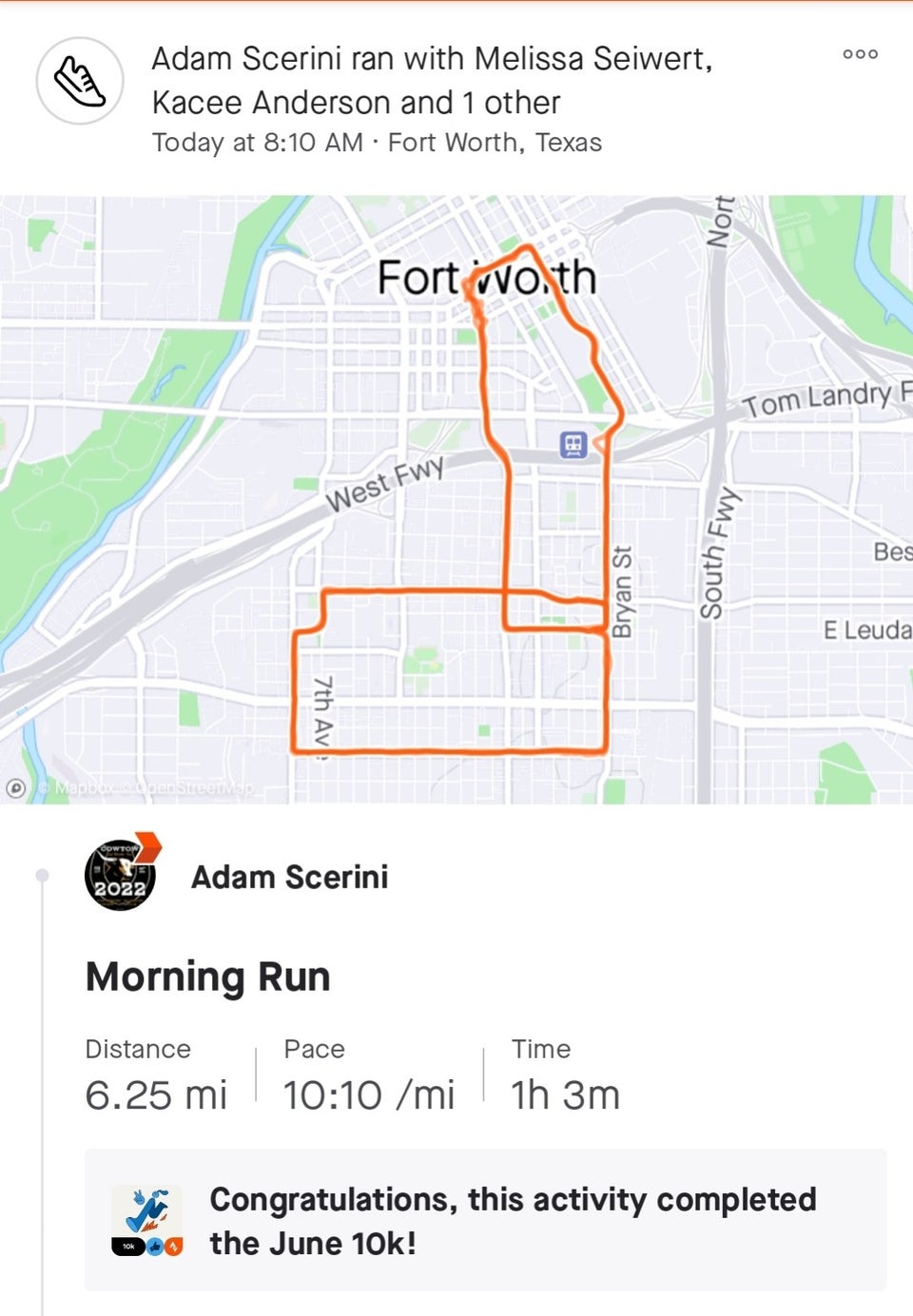
Task: Open the three-dot overflow menu
Action: (x=860, y=54)
